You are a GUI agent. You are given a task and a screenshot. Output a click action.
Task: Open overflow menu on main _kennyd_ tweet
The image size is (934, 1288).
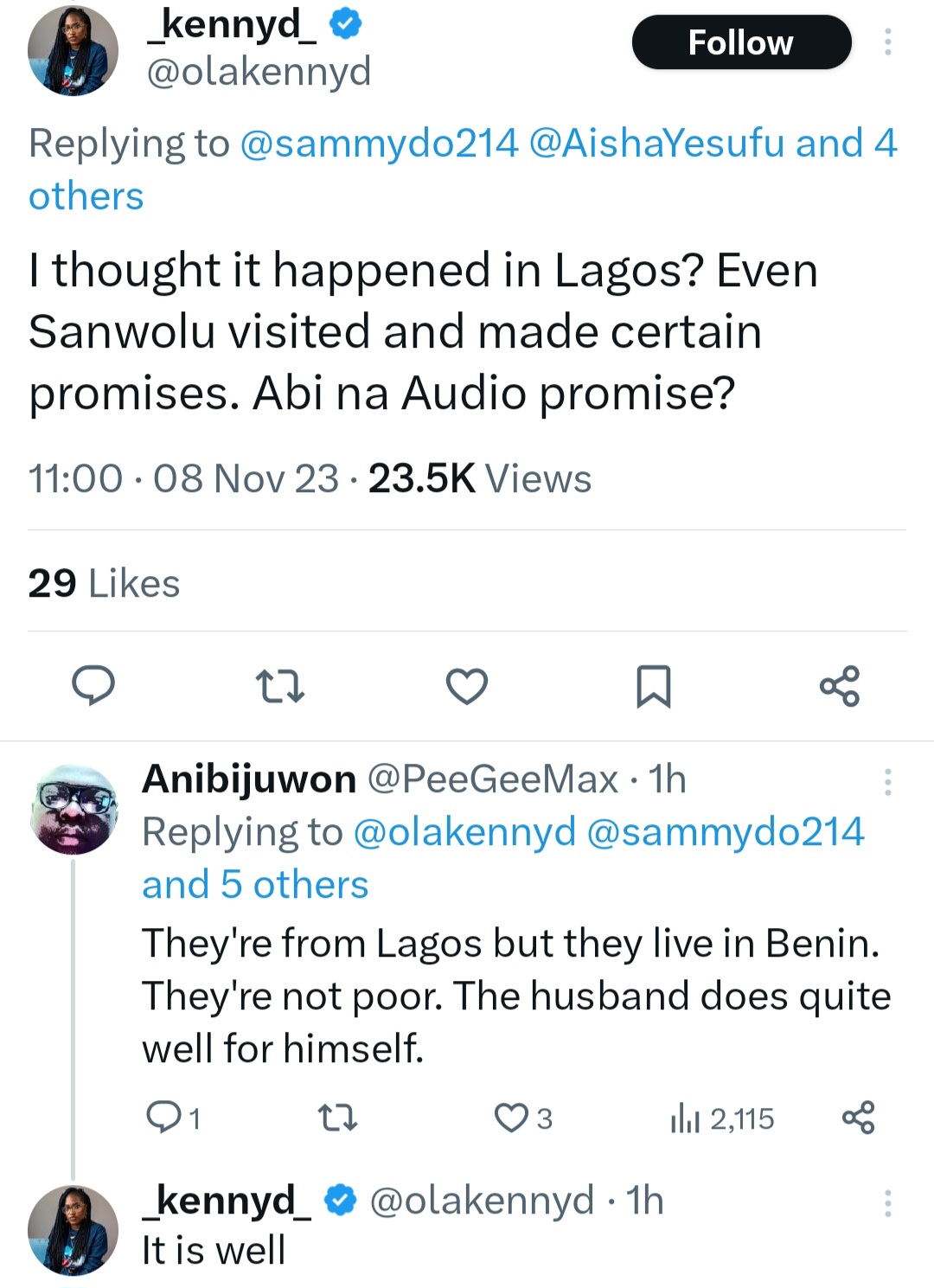coord(887,42)
